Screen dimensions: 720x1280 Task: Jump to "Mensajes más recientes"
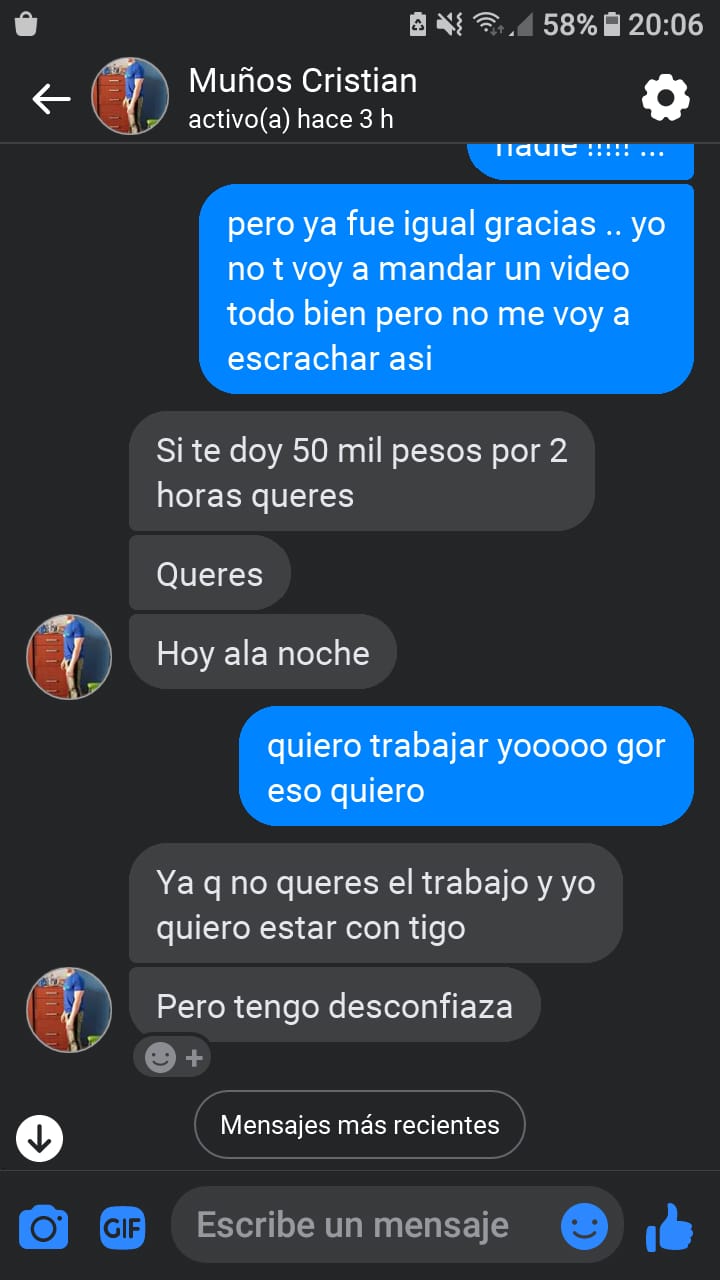[x=359, y=1124]
